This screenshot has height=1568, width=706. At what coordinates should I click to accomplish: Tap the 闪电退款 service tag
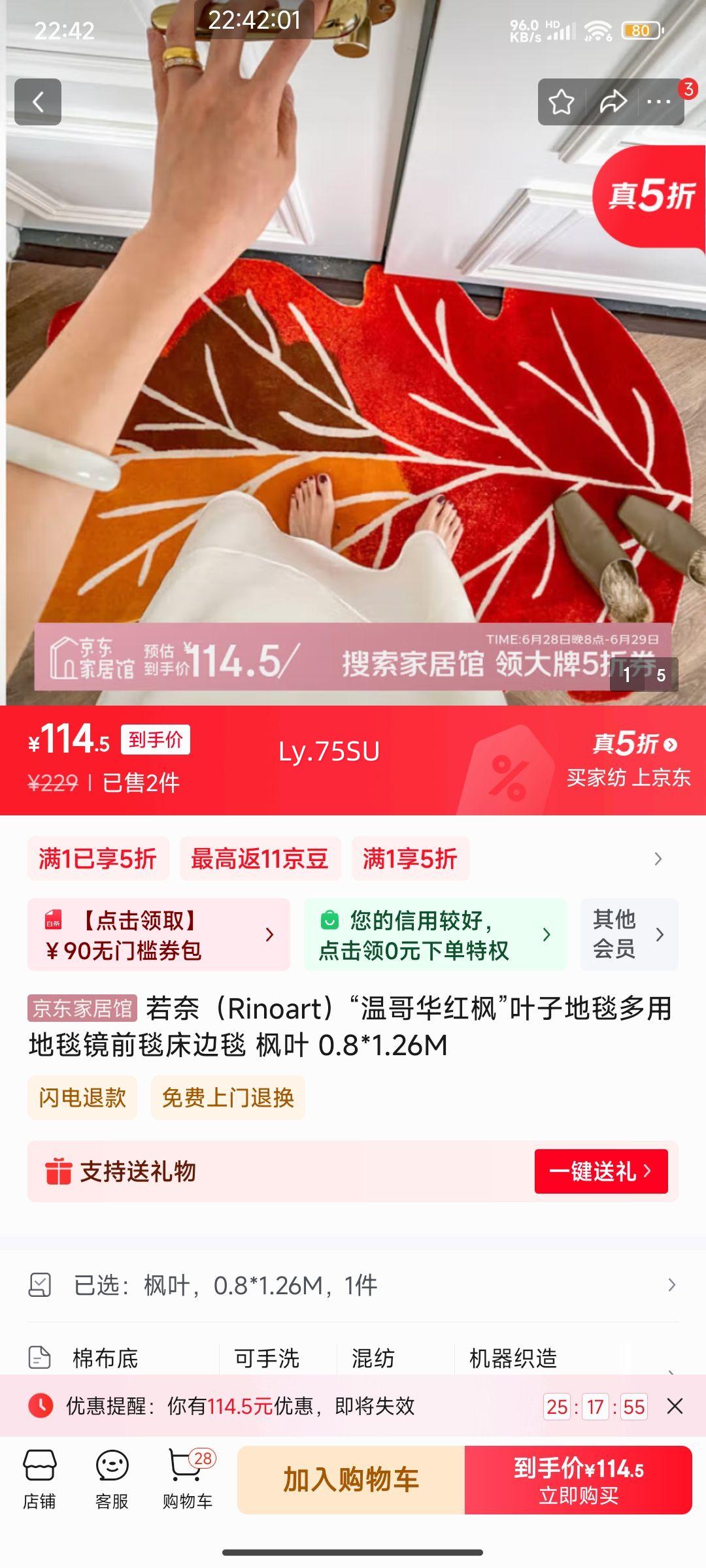[x=82, y=1098]
